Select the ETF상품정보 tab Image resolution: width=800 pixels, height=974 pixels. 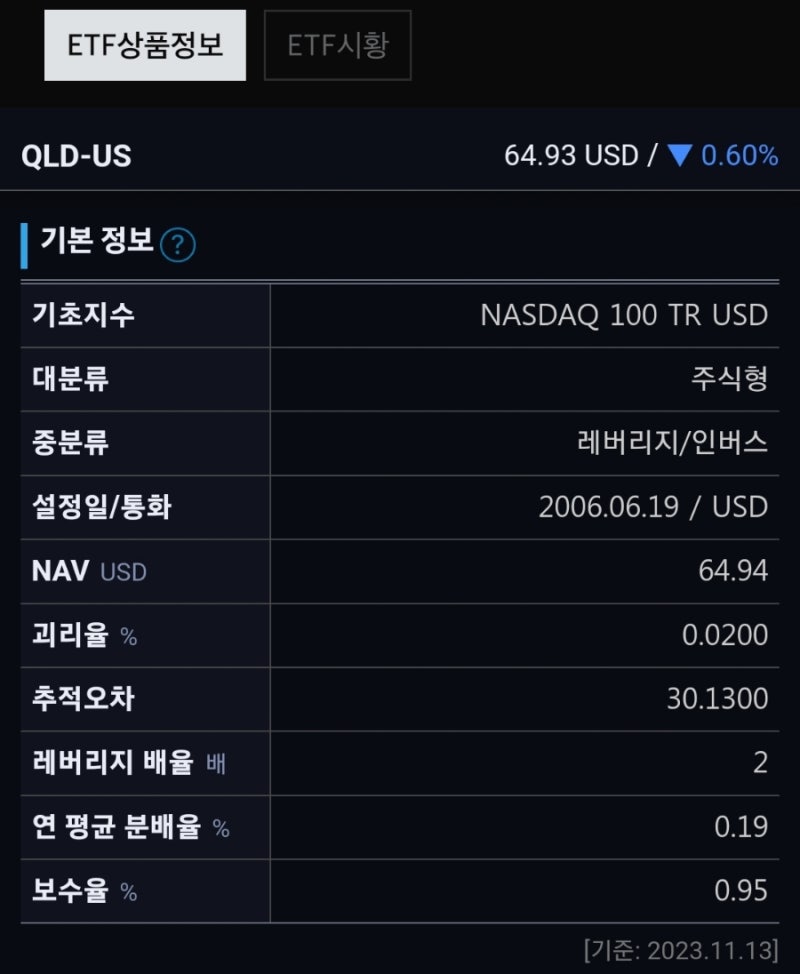[x=145, y=44]
